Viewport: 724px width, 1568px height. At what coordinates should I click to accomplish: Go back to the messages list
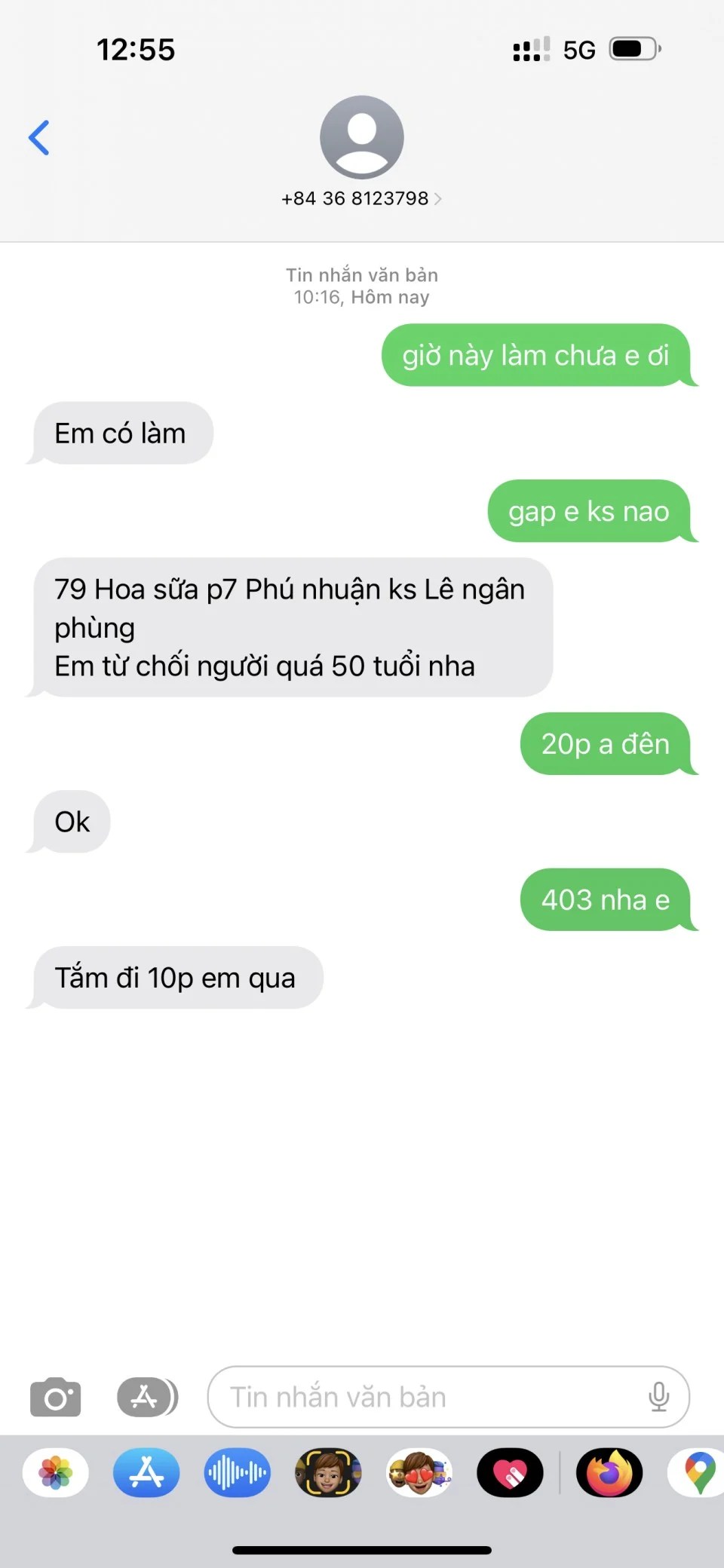pos(39,138)
